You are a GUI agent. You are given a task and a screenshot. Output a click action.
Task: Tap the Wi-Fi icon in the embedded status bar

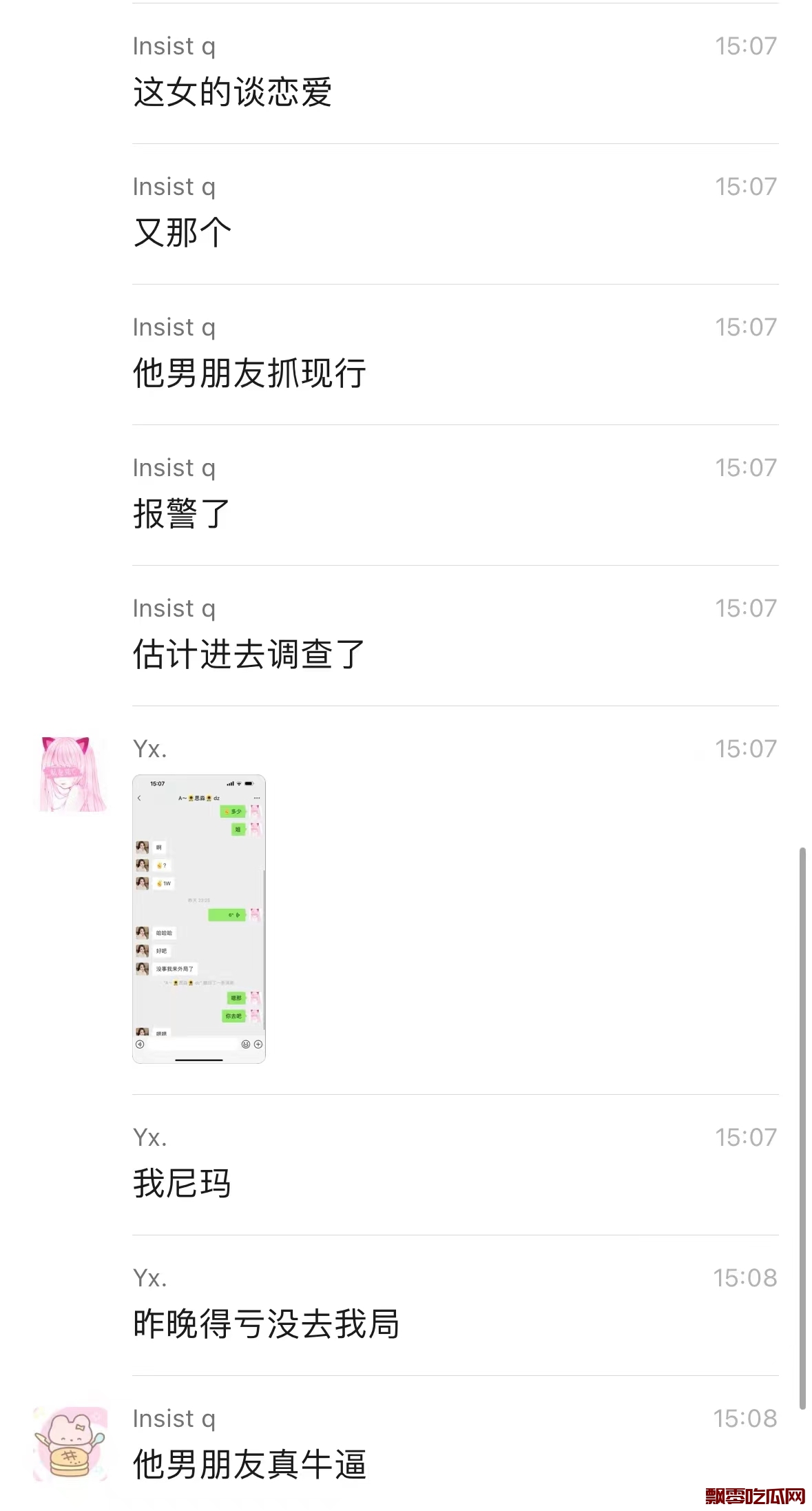[239, 784]
